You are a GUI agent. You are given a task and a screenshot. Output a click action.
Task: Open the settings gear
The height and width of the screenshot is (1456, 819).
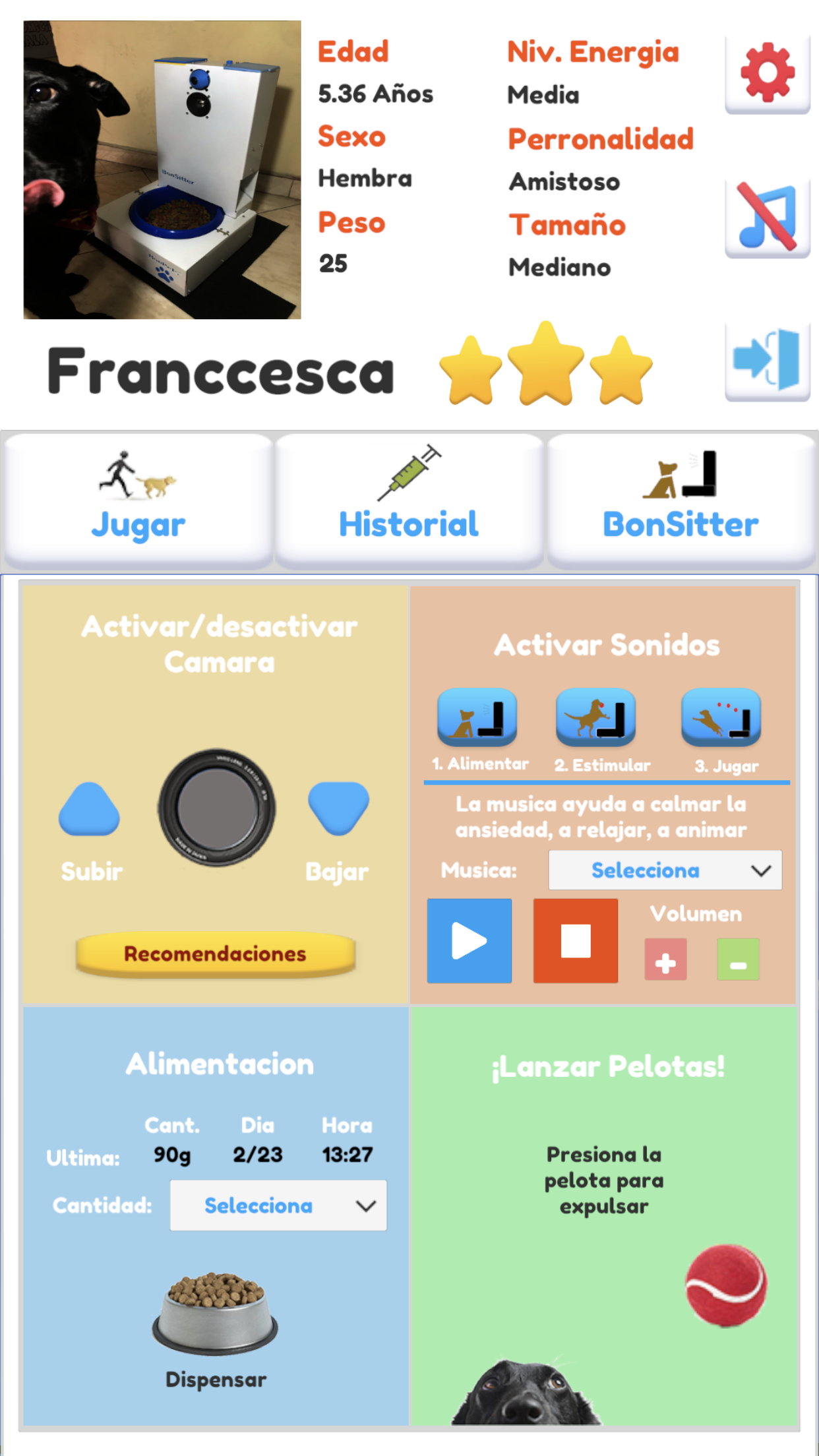pyautogui.click(x=767, y=73)
